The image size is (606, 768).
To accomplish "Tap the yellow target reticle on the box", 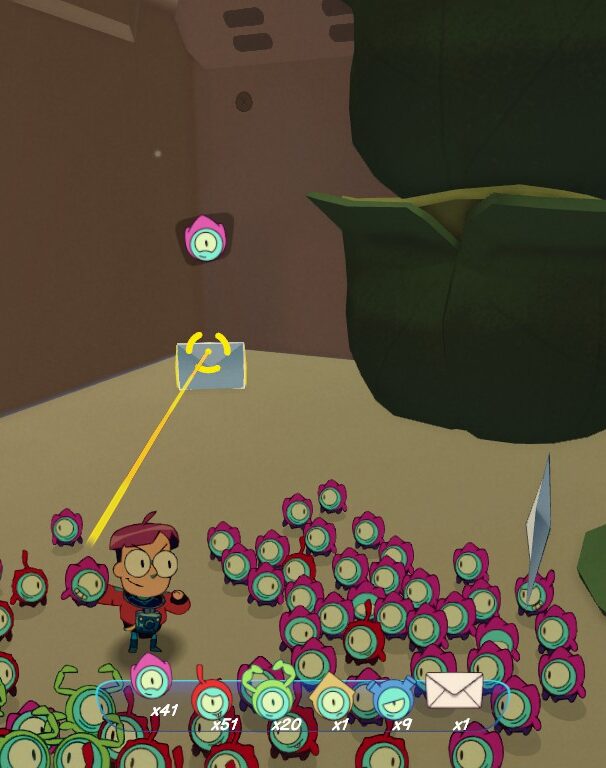I will [x=209, y=352].
